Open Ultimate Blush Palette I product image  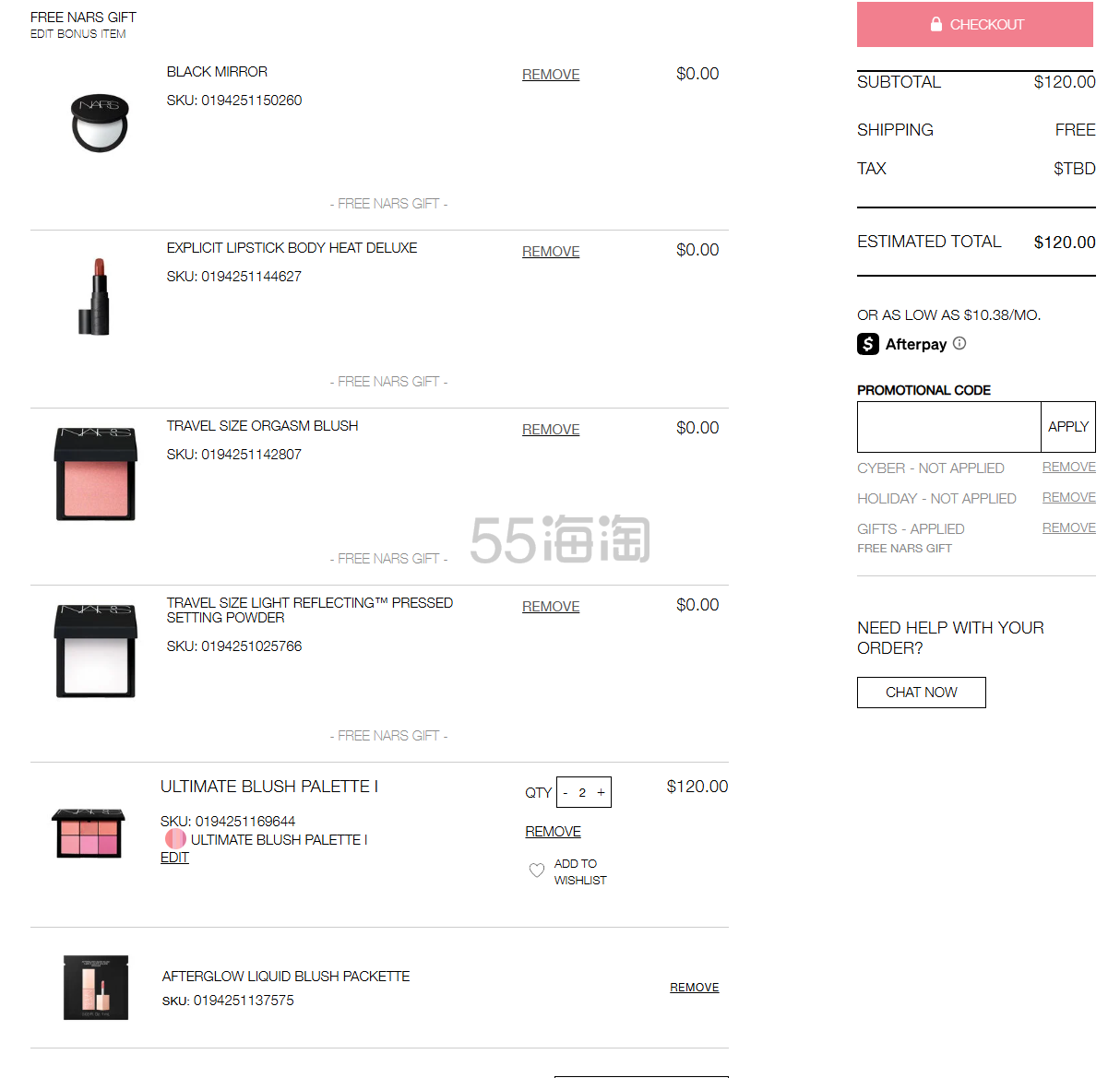pos(89,833)
